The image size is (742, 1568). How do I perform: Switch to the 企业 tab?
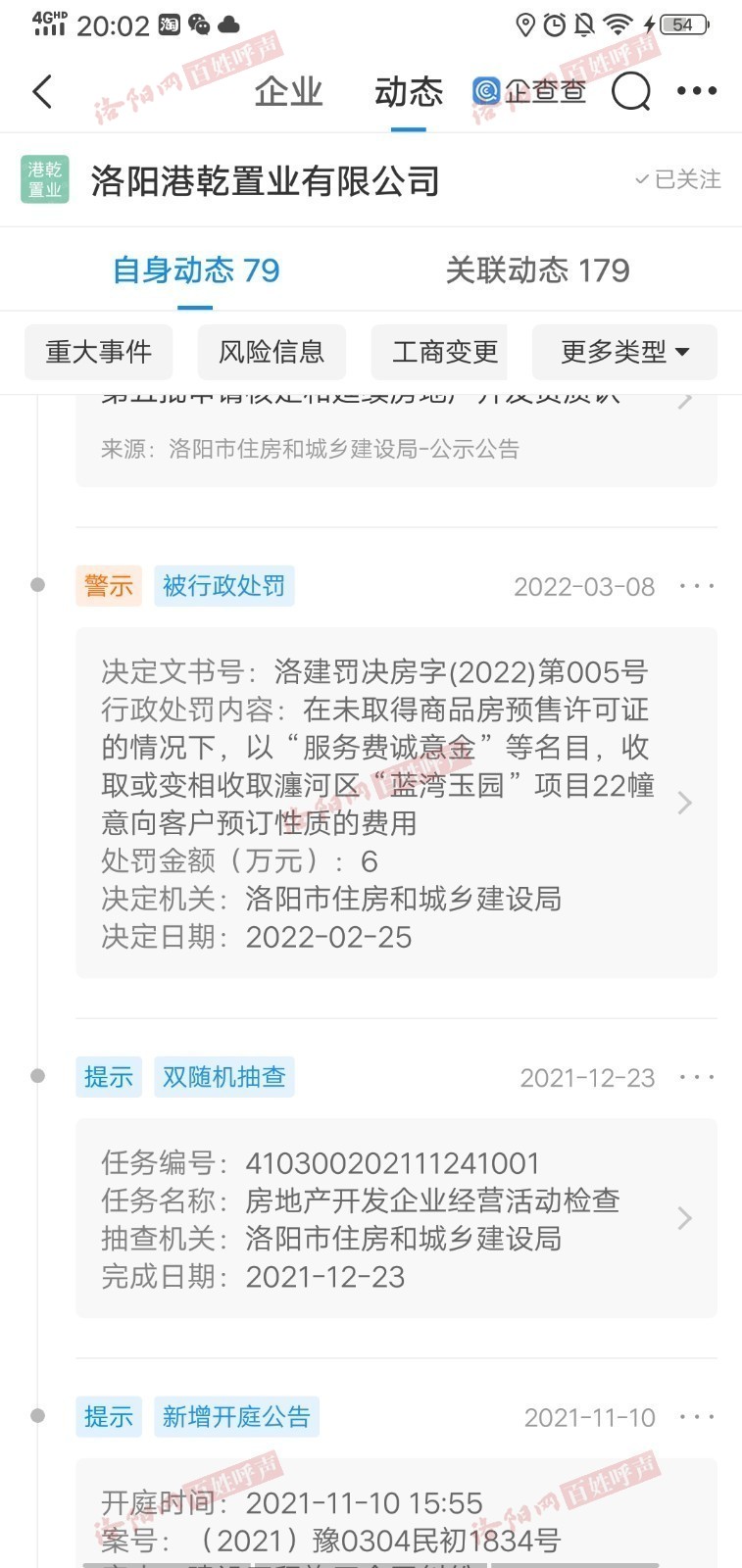coord(288,92)
